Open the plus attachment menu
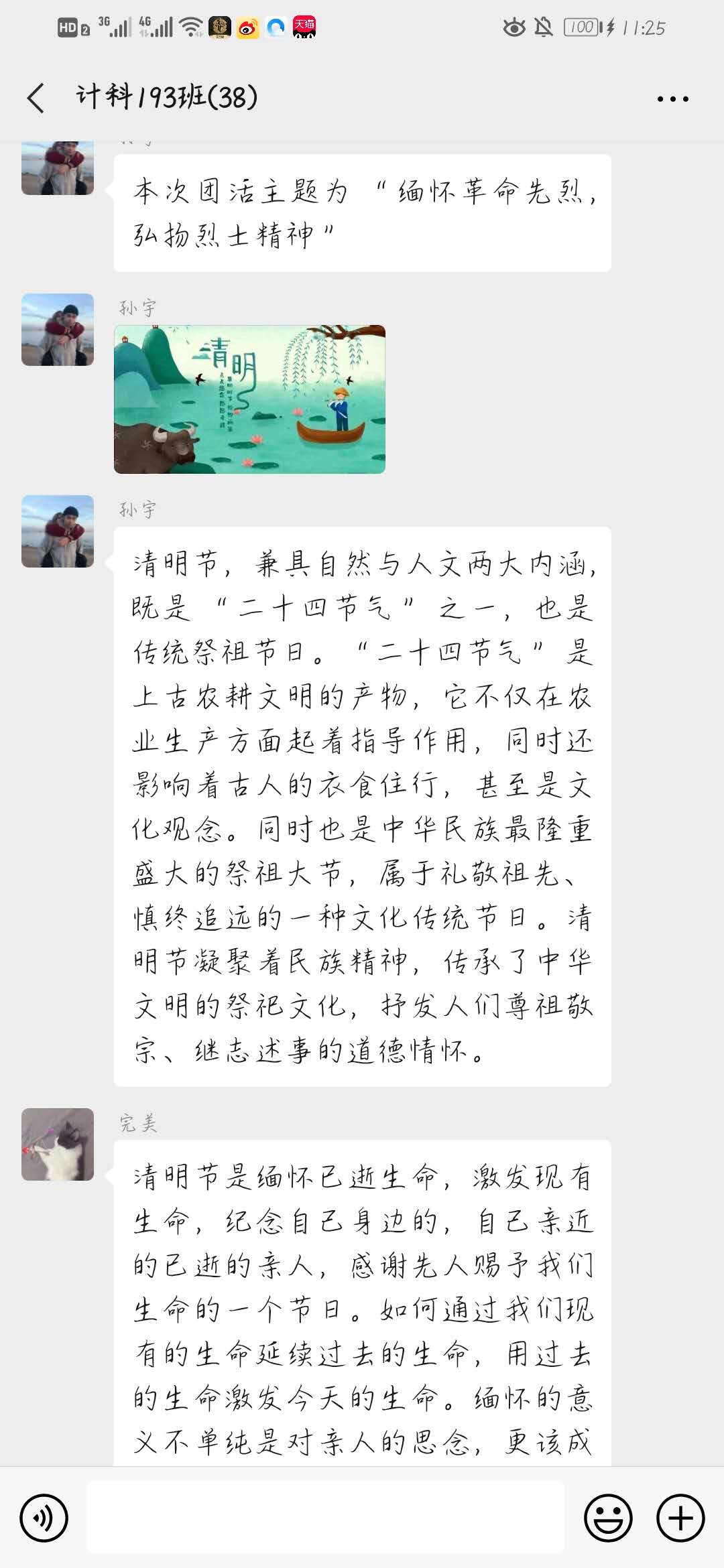The width and height of the screenshot is (724, 1568). [680, 1518]
